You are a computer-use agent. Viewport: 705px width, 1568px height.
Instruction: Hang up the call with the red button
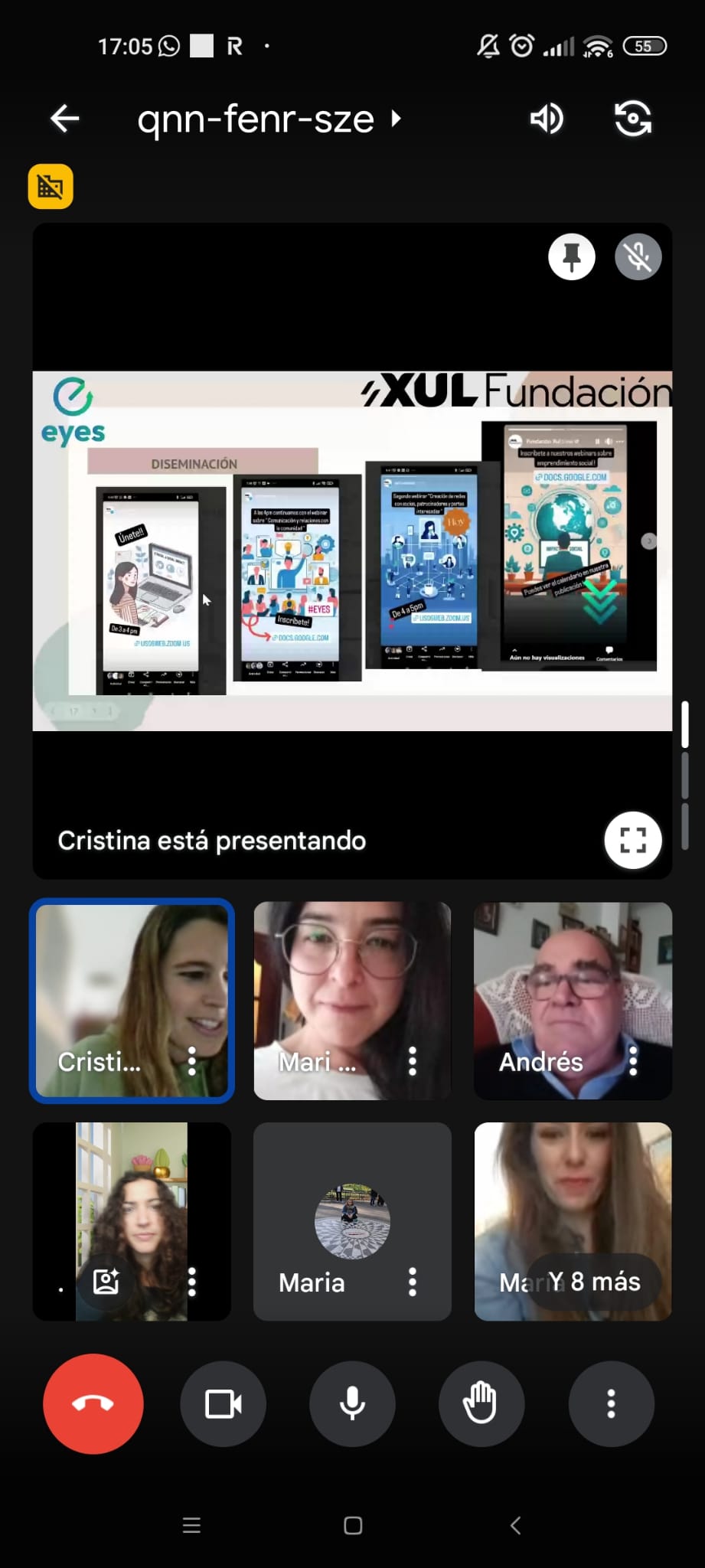pyautogui.click(x=93, y=1403)
